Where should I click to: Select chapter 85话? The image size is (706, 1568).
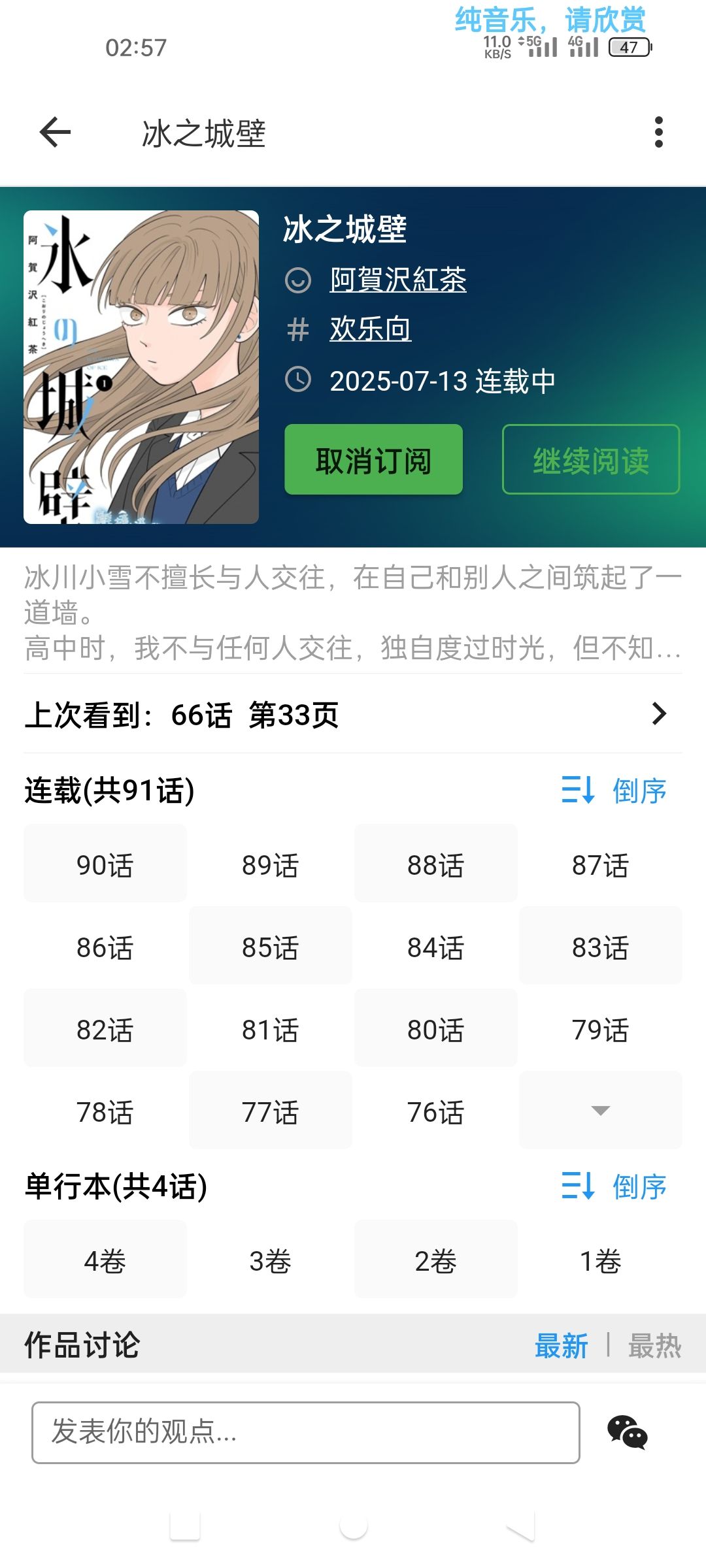pos(270,947)
